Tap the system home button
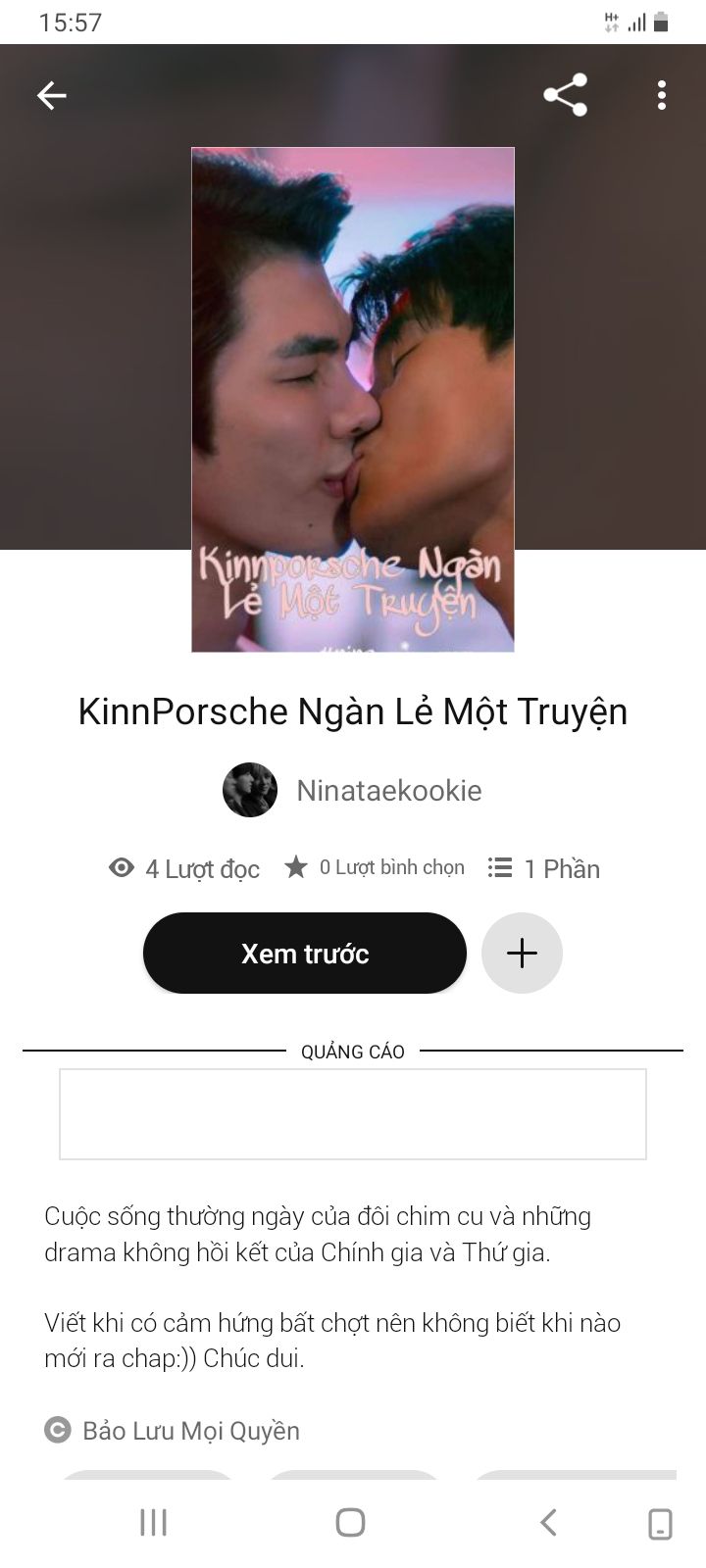The image size is (706, 1568). 350,1522
